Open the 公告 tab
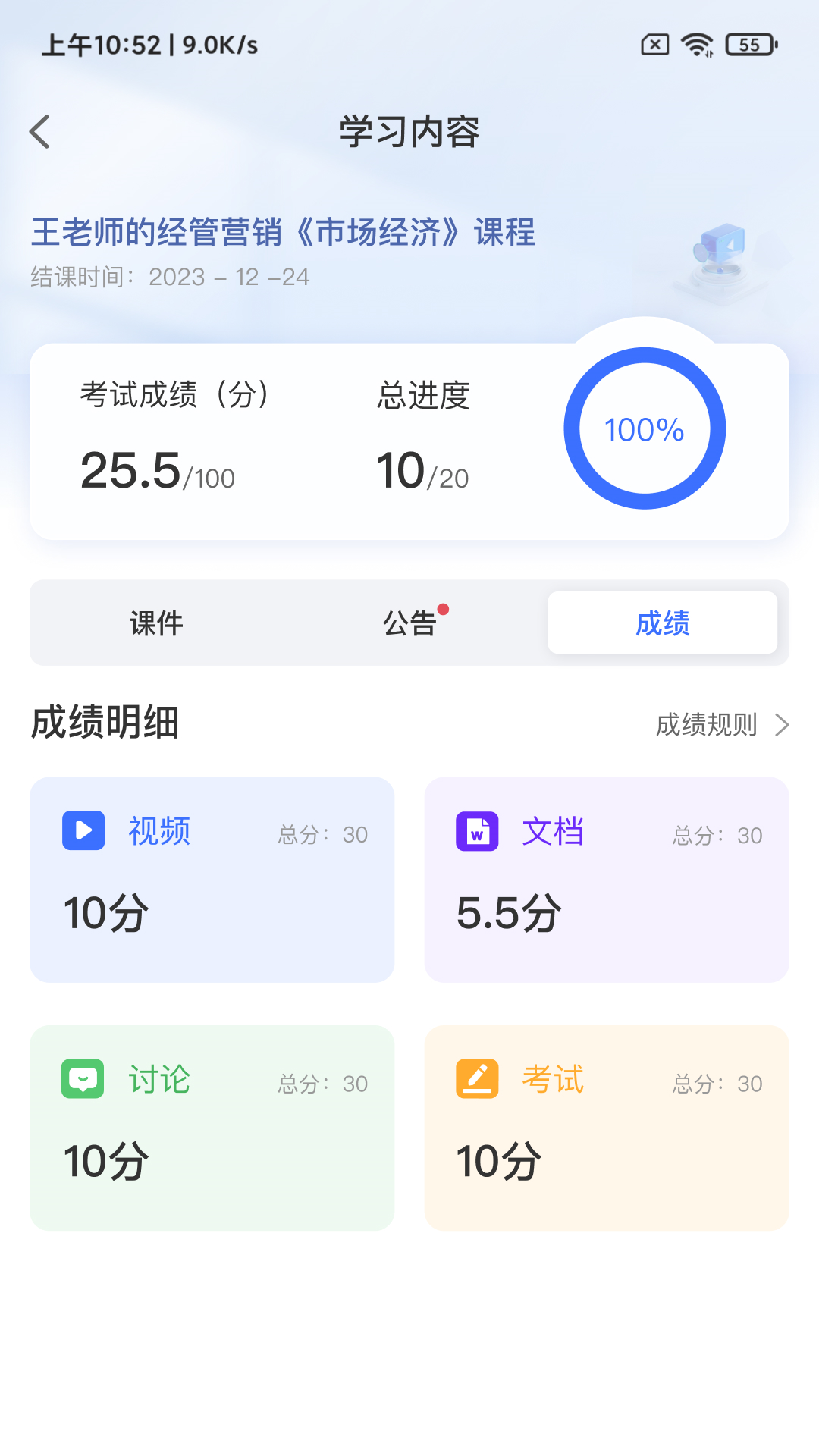The height and width of the screenshot is (1456, 819). pyautogui.click(x=409, y=622)
